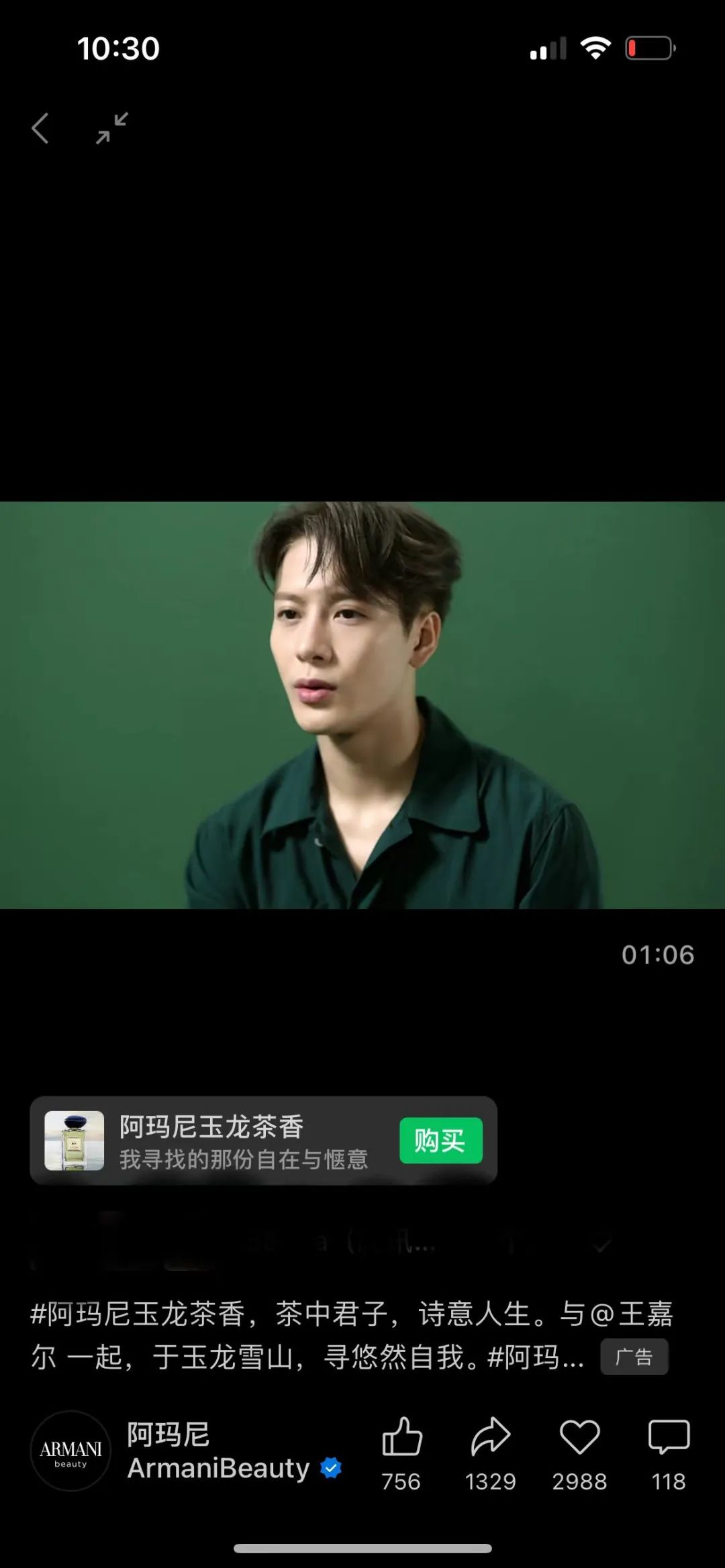Open the ArmaniBeauty account profile
725x1568 pixels.
point(70,1452)
